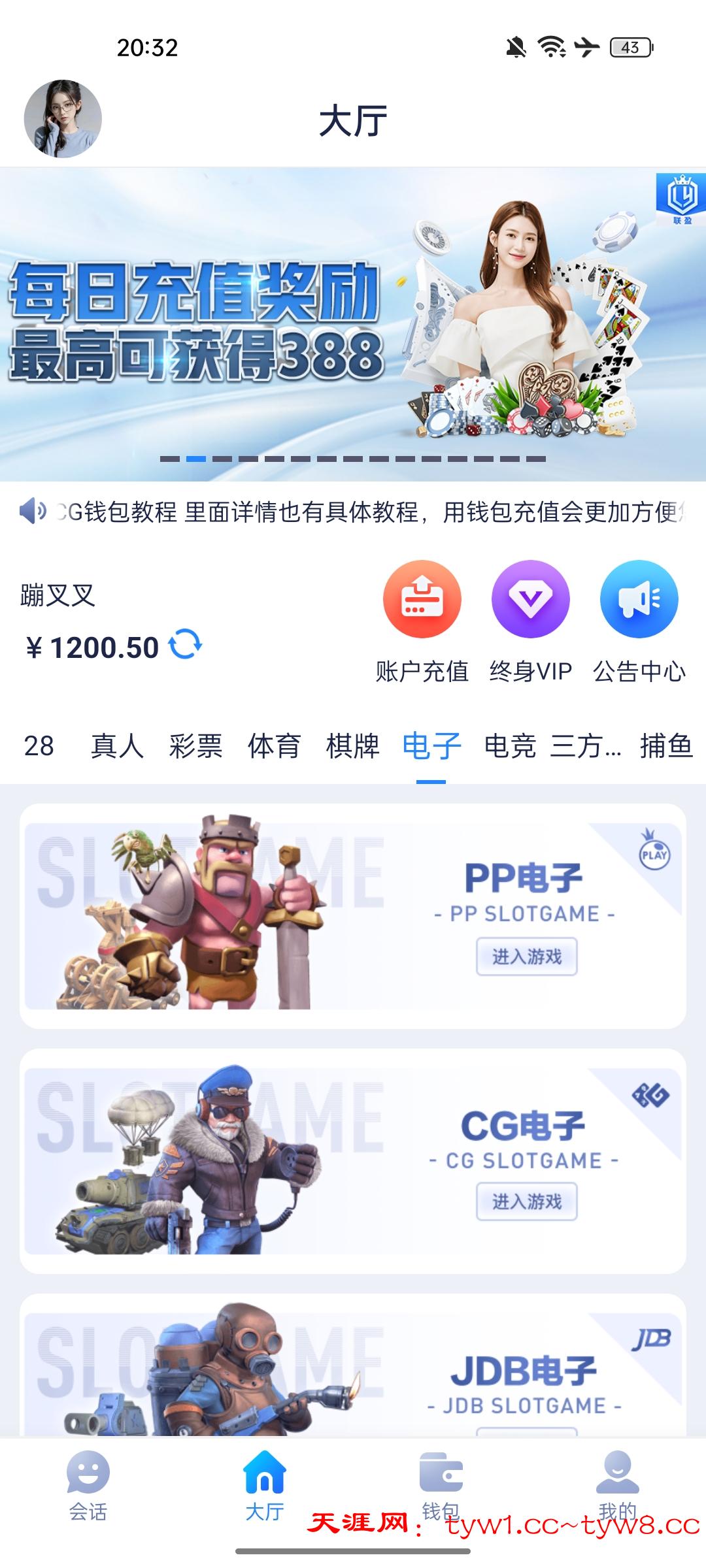Switch to the 真人 category tab
Viewport: 706px width, 1568px height.
117,745
